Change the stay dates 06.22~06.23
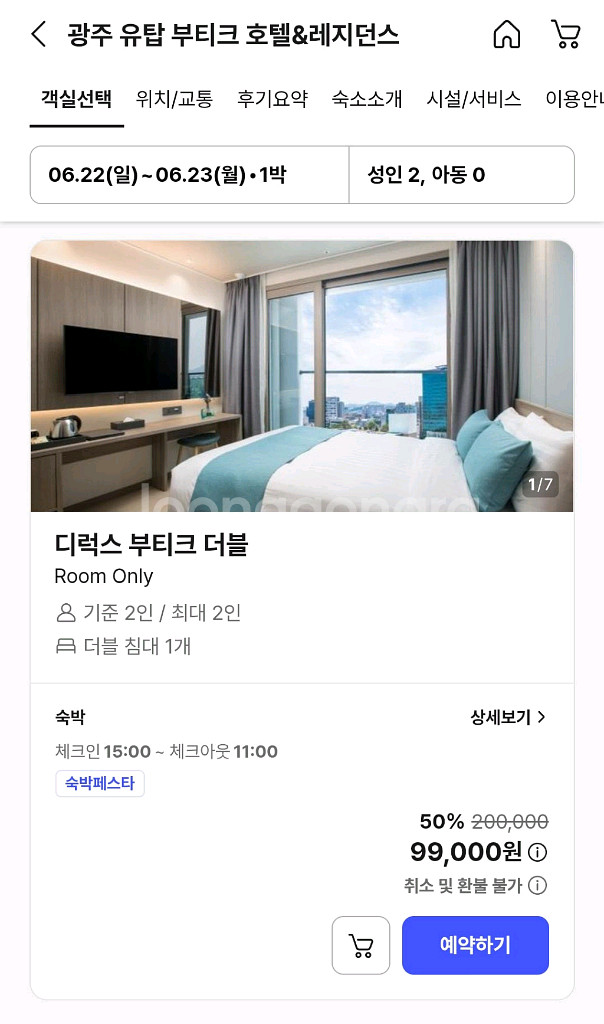Viewport: 604px width, 1024px height. 190,175
